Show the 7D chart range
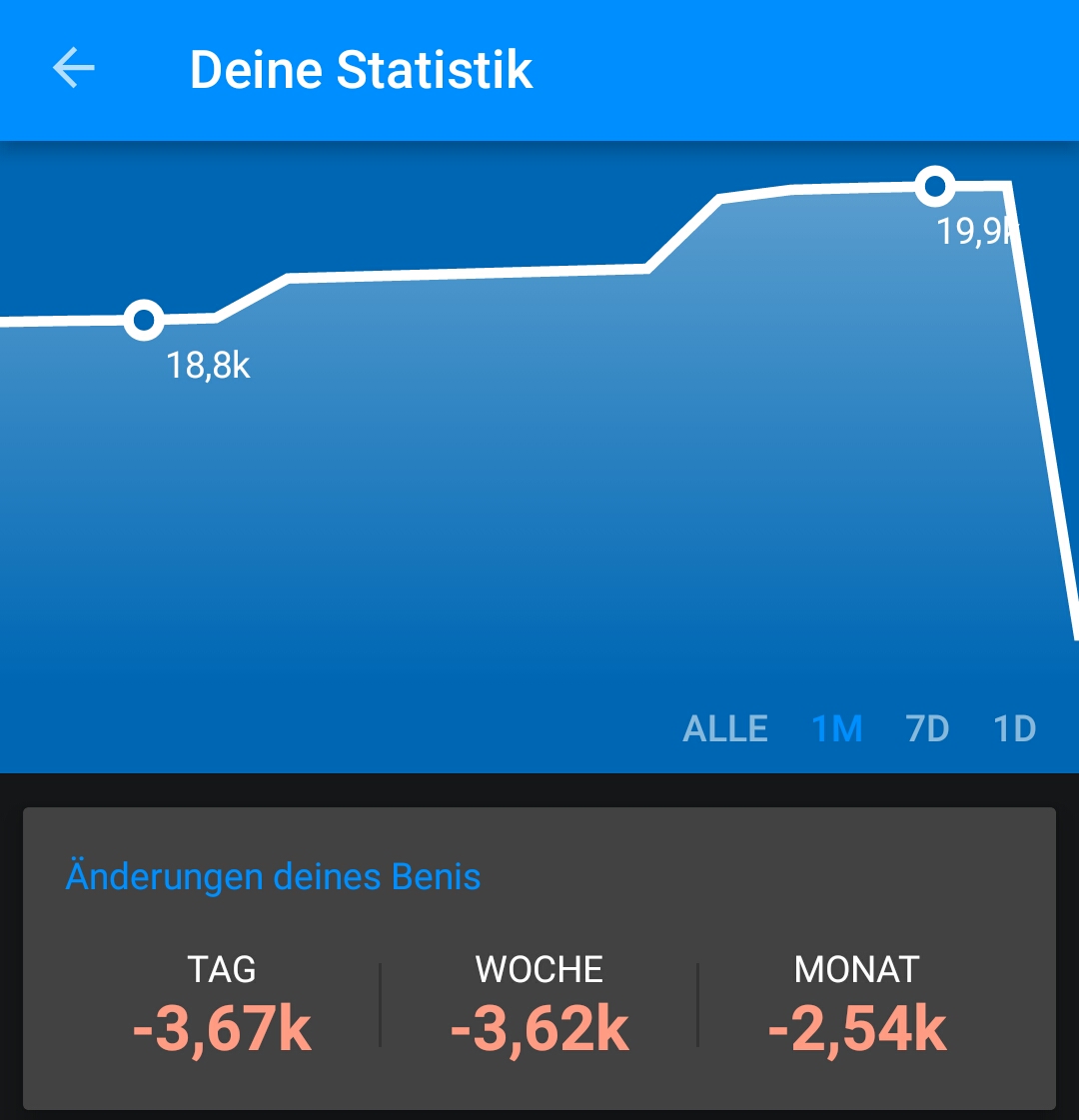 pos(927,729)
